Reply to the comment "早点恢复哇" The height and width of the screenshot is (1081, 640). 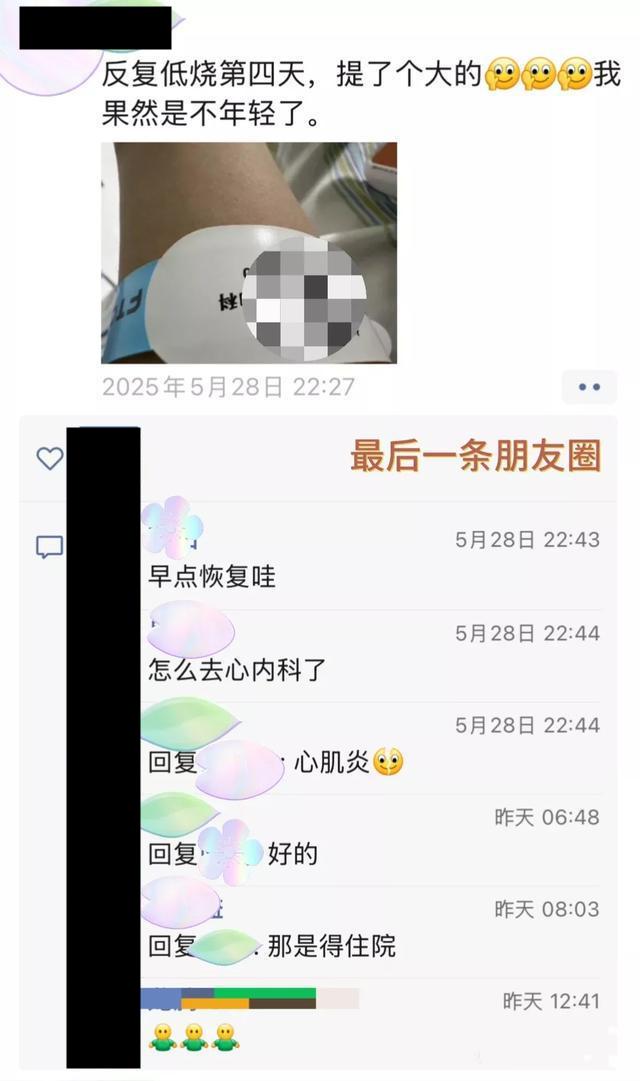tap(212, 577)
